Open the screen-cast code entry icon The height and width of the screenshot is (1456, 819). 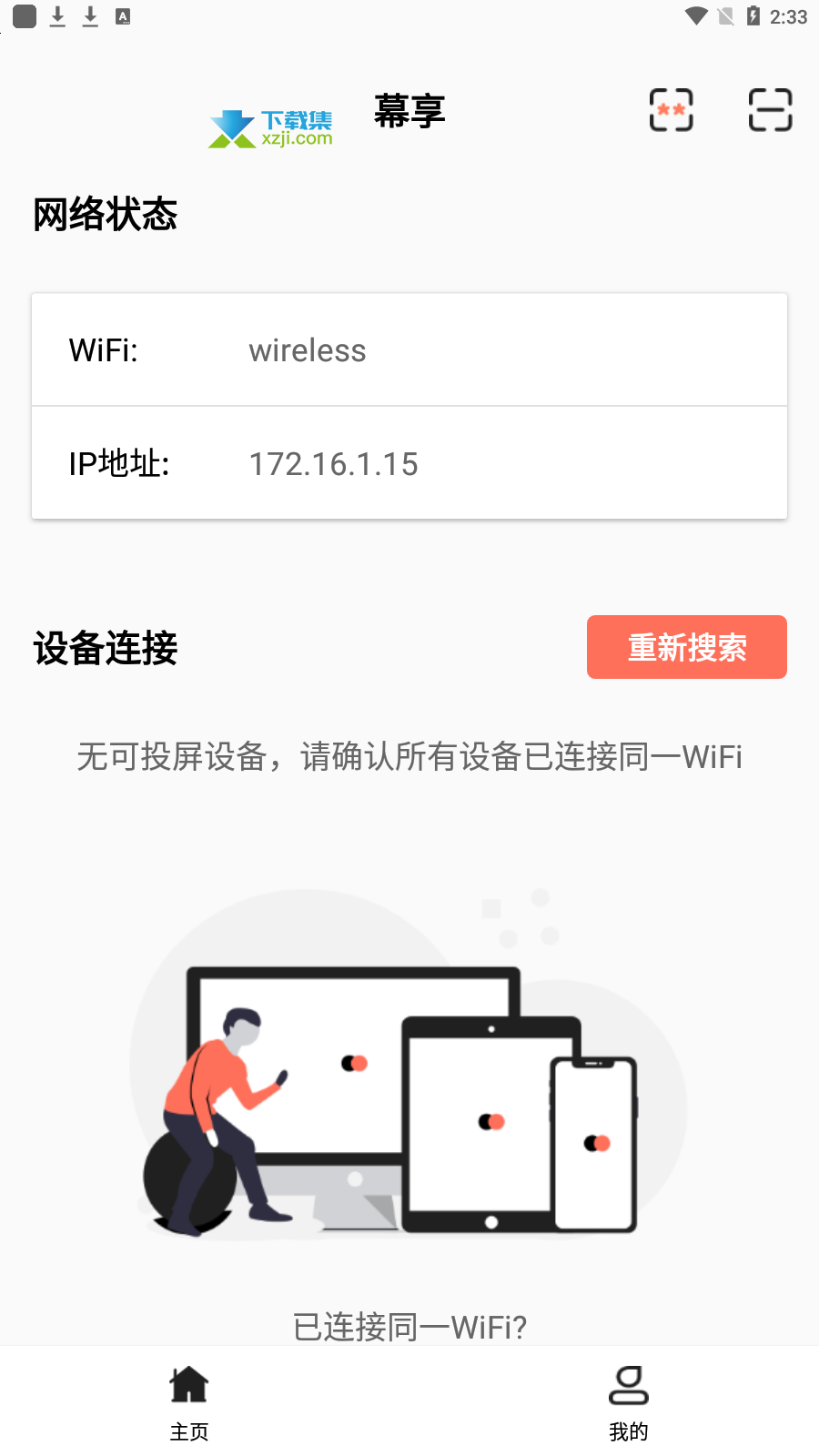tap(672, 110)
